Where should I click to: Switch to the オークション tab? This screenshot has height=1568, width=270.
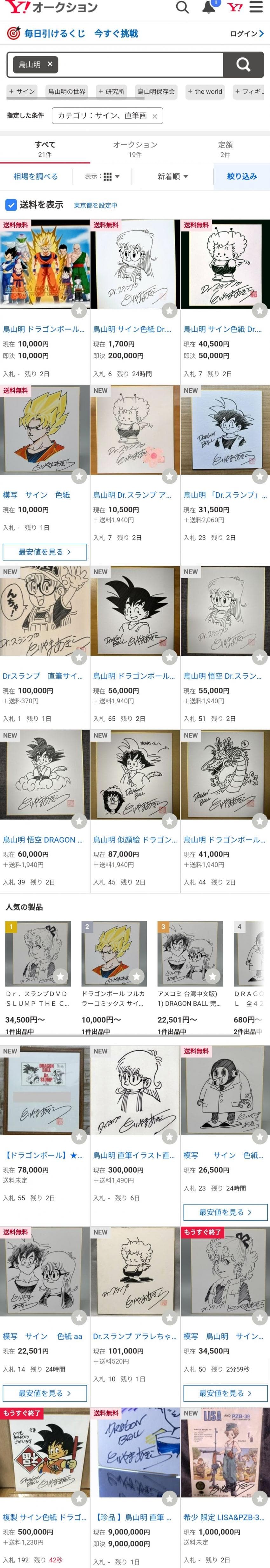[x=135, y=149]
